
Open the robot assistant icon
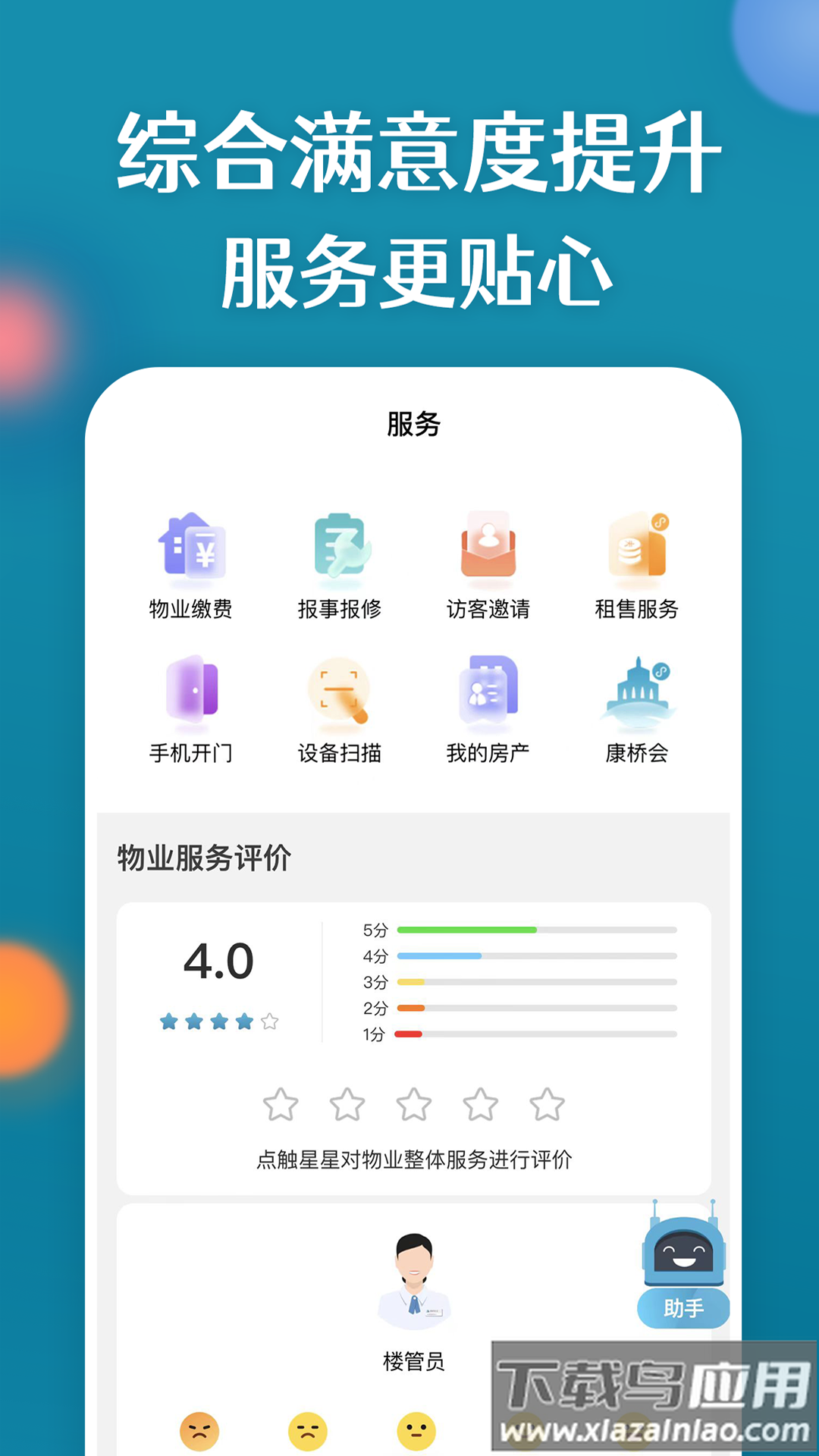tap(683, 1251)
